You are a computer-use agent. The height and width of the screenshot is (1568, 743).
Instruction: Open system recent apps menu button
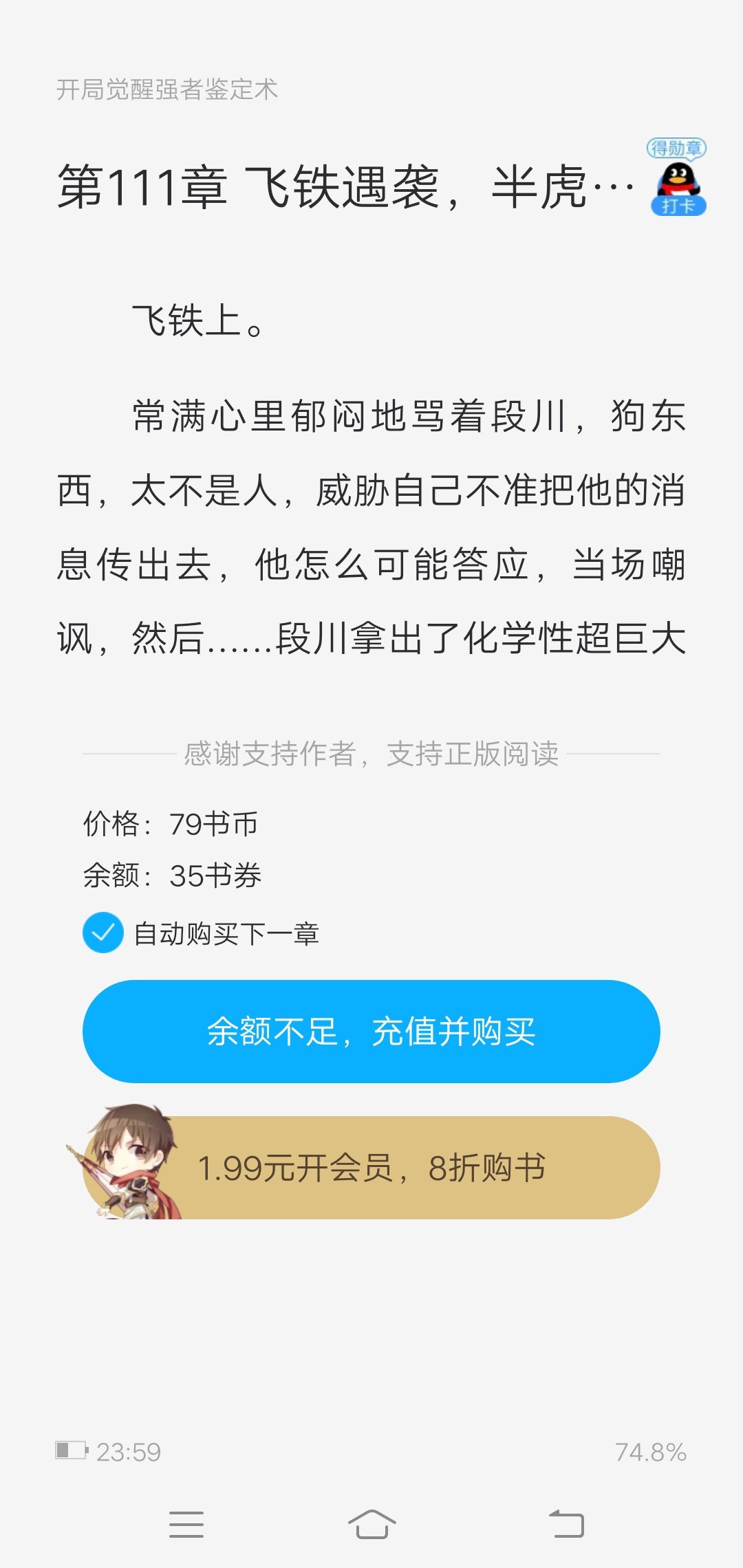click(x=186, y=1525)
